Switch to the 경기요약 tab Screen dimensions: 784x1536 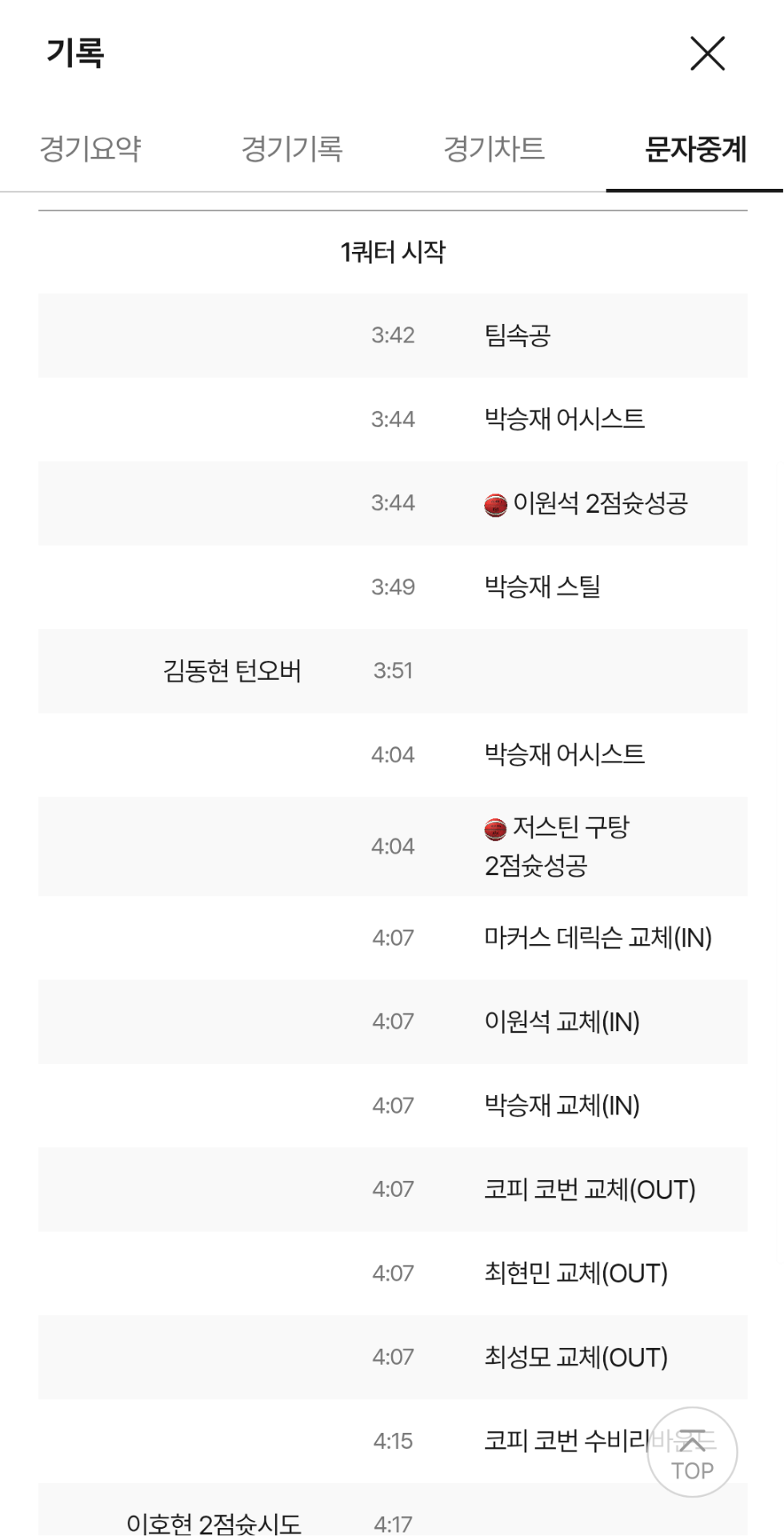(90, 149)
